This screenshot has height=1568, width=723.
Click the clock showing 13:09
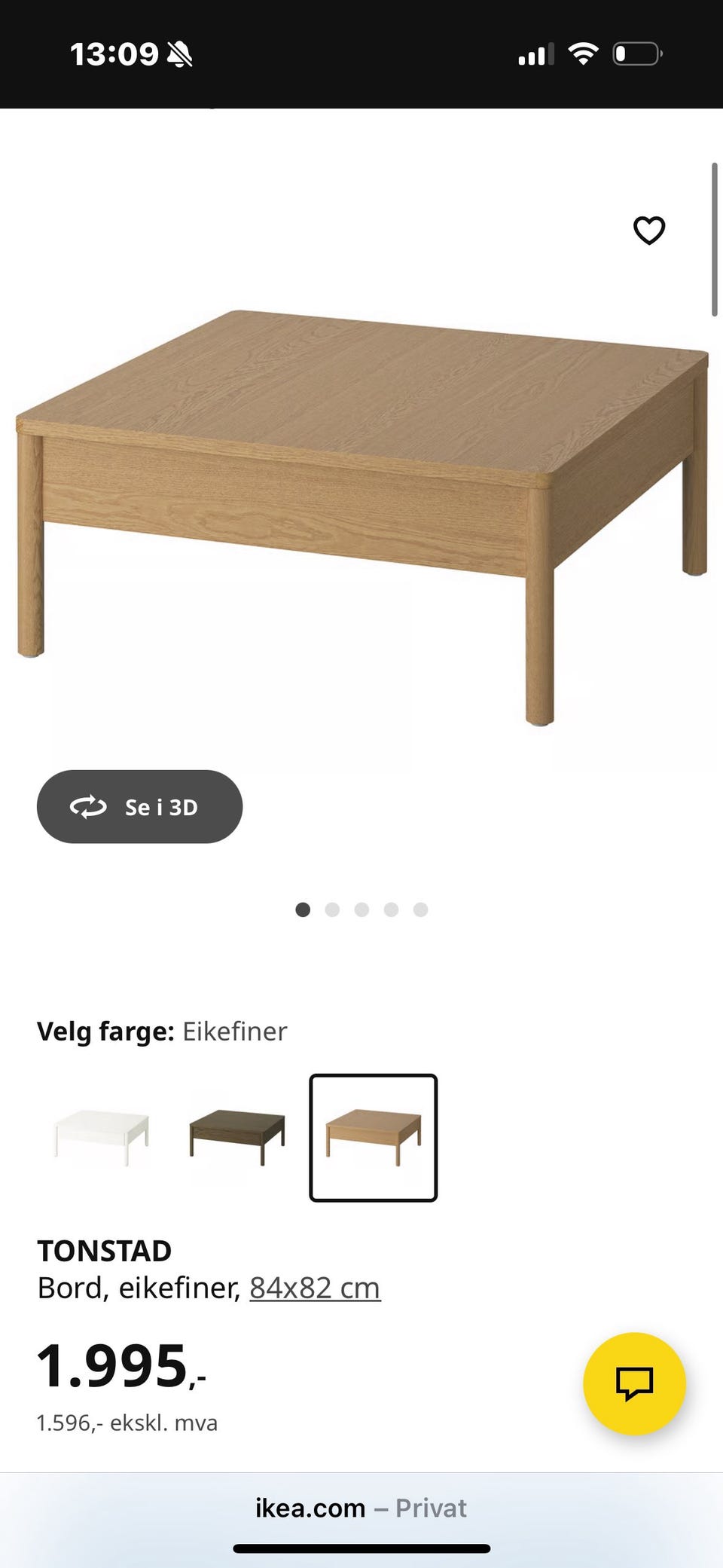(x=114, y=53)
